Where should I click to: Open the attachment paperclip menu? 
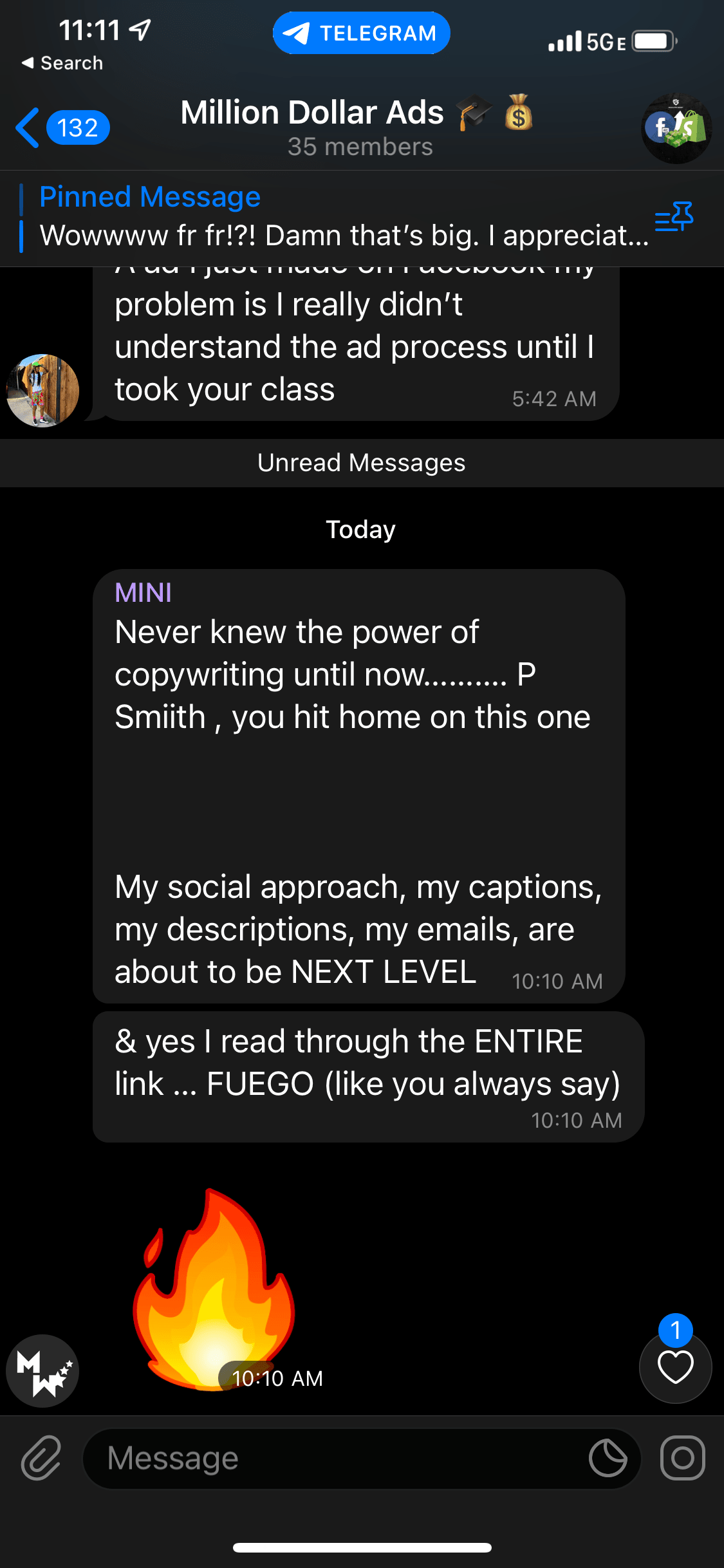click(41, 1458)
